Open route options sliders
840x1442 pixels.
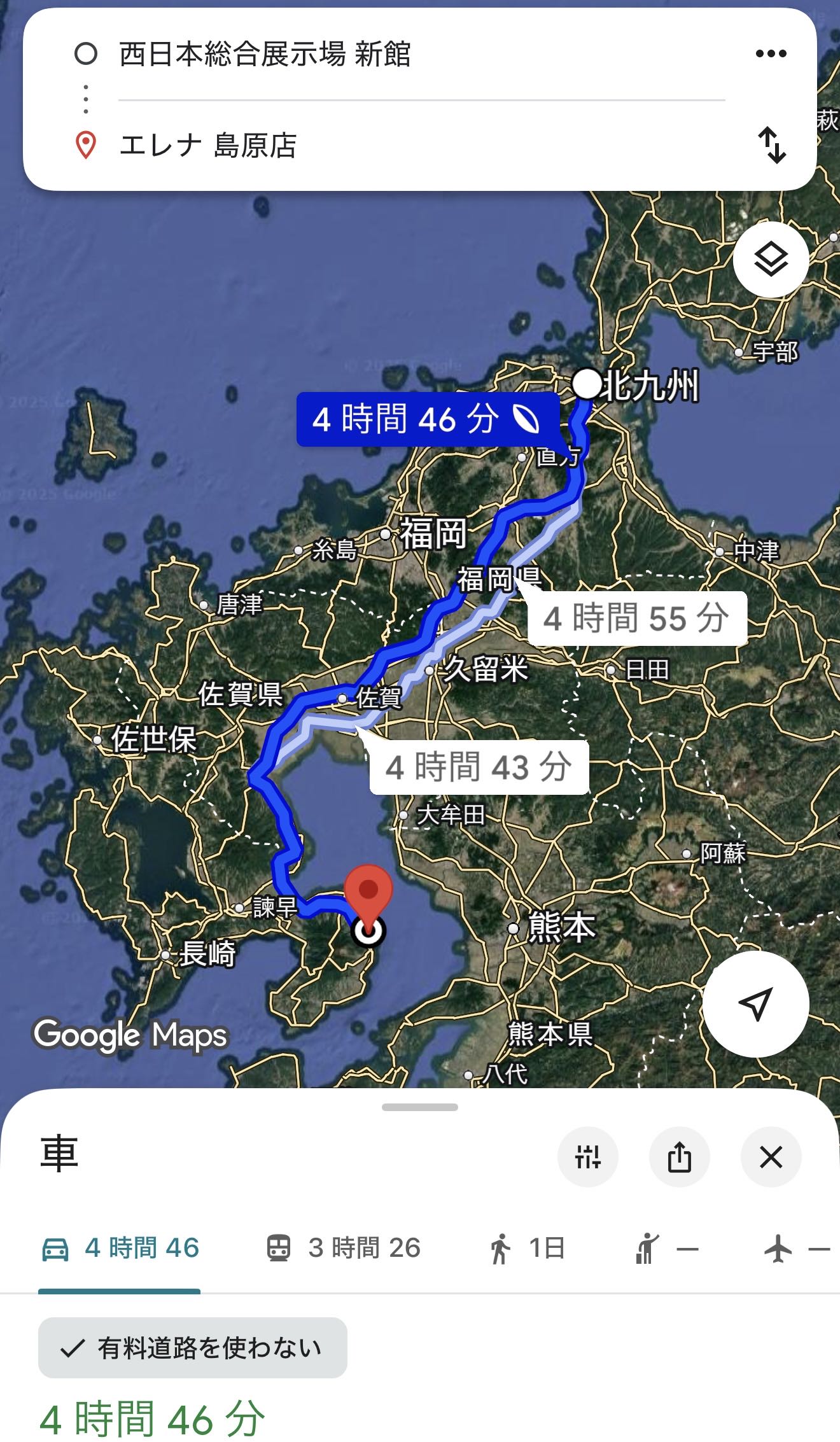(x=587, y=1157)
